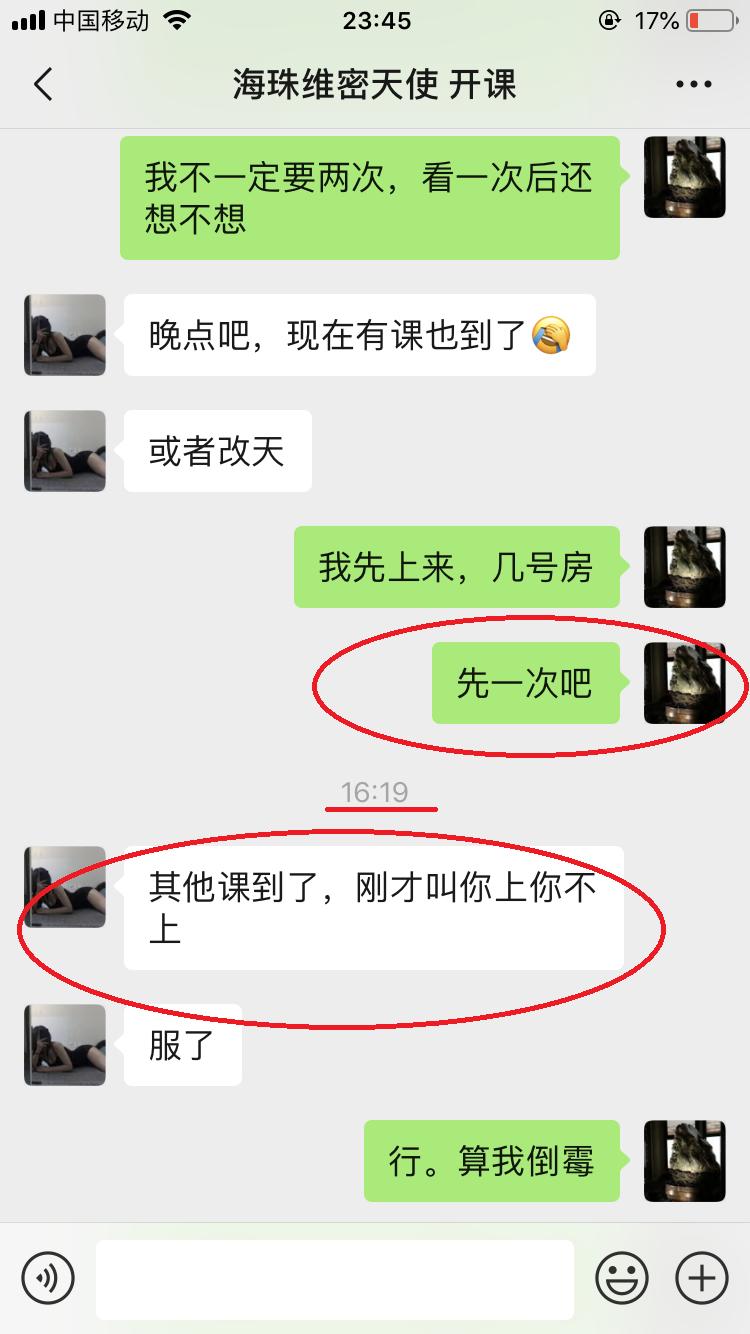
Task: Focus the message text field
Action: coord(335,1279)
